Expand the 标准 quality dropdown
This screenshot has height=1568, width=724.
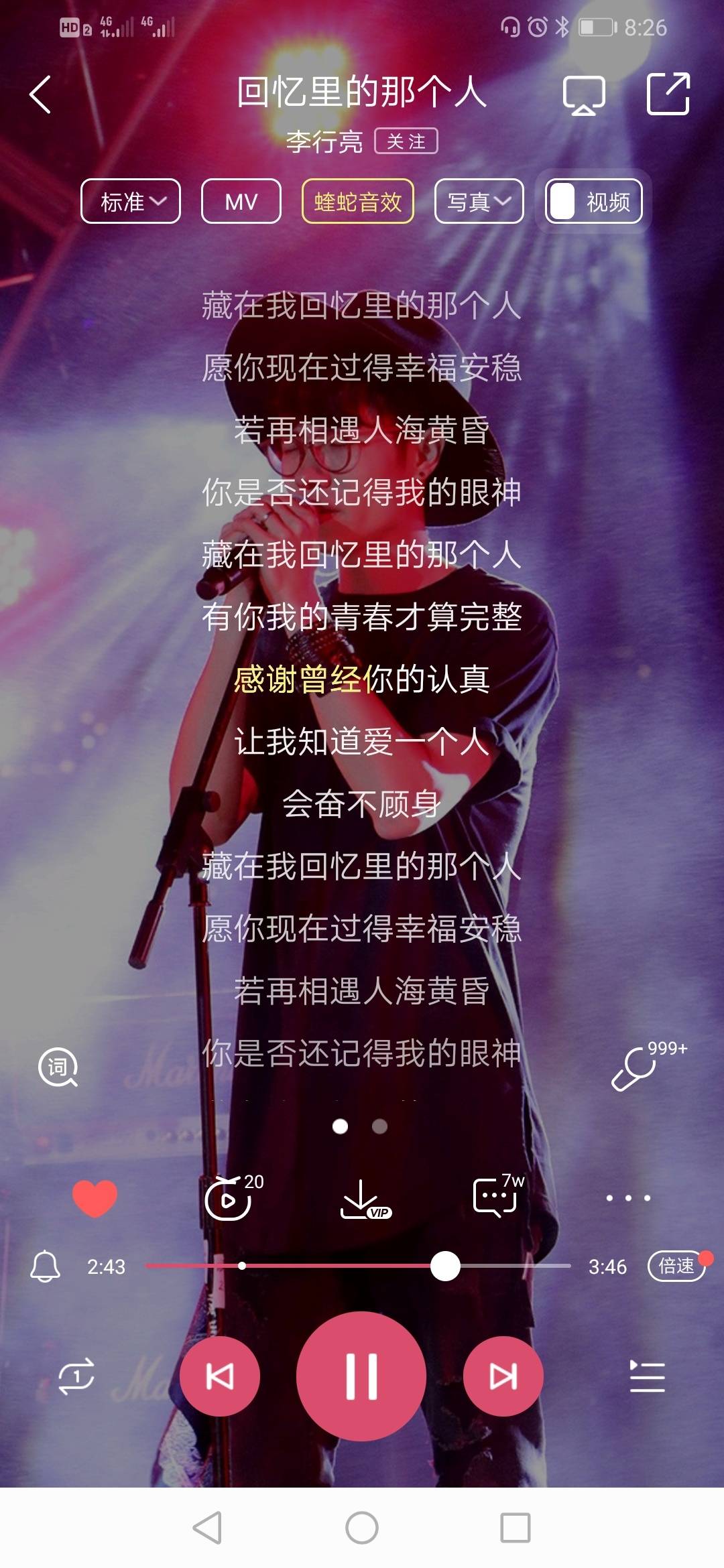[131, 201]
